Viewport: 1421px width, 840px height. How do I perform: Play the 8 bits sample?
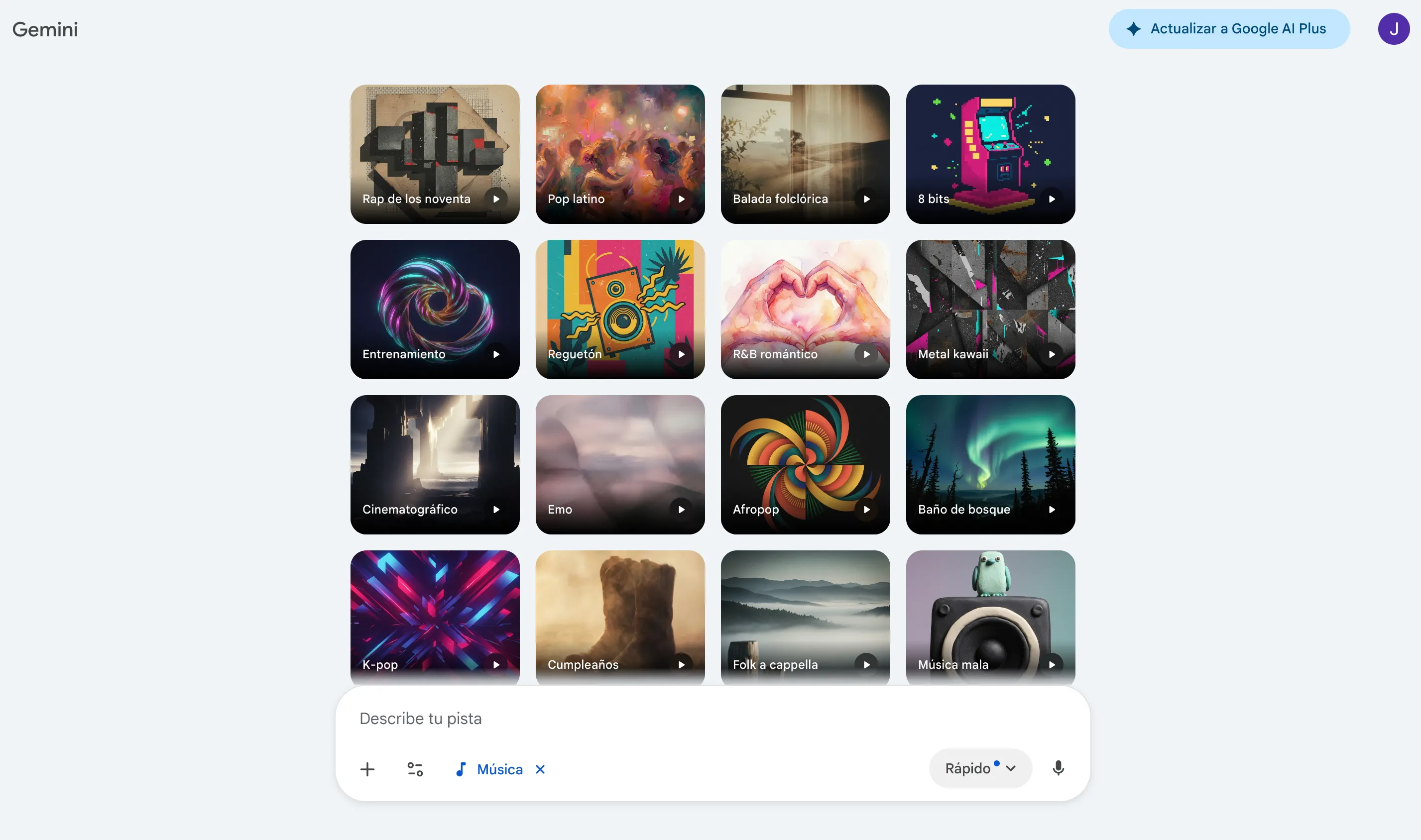pyautogui.click(x=1051, y=199)
